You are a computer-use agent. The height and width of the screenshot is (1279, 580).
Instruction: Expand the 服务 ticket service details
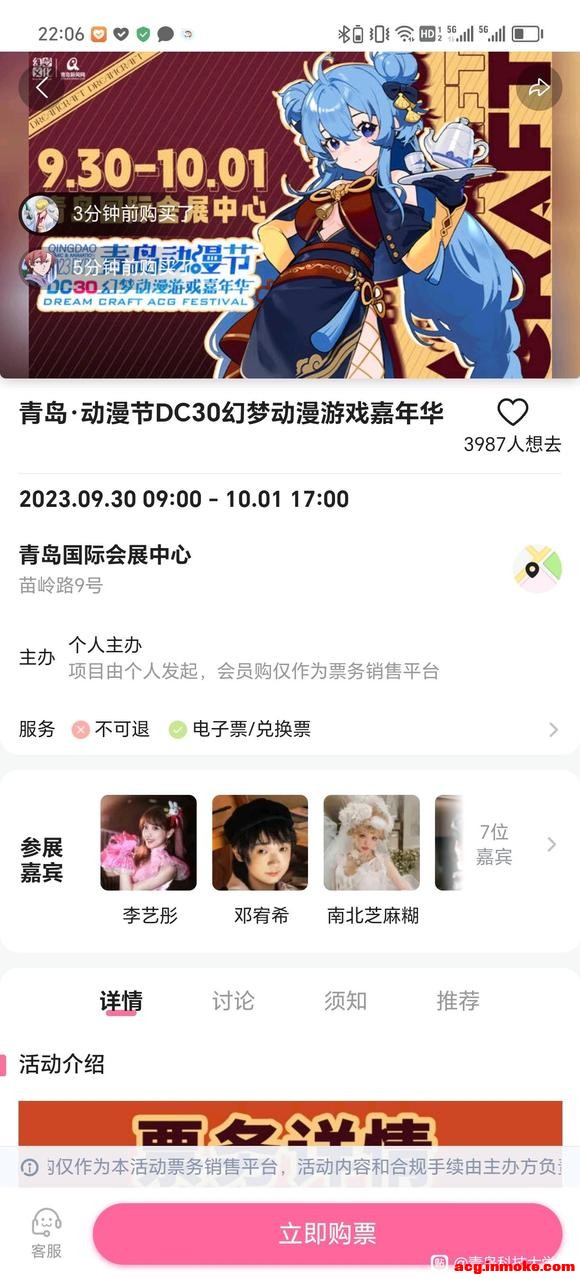pos(290,730)
